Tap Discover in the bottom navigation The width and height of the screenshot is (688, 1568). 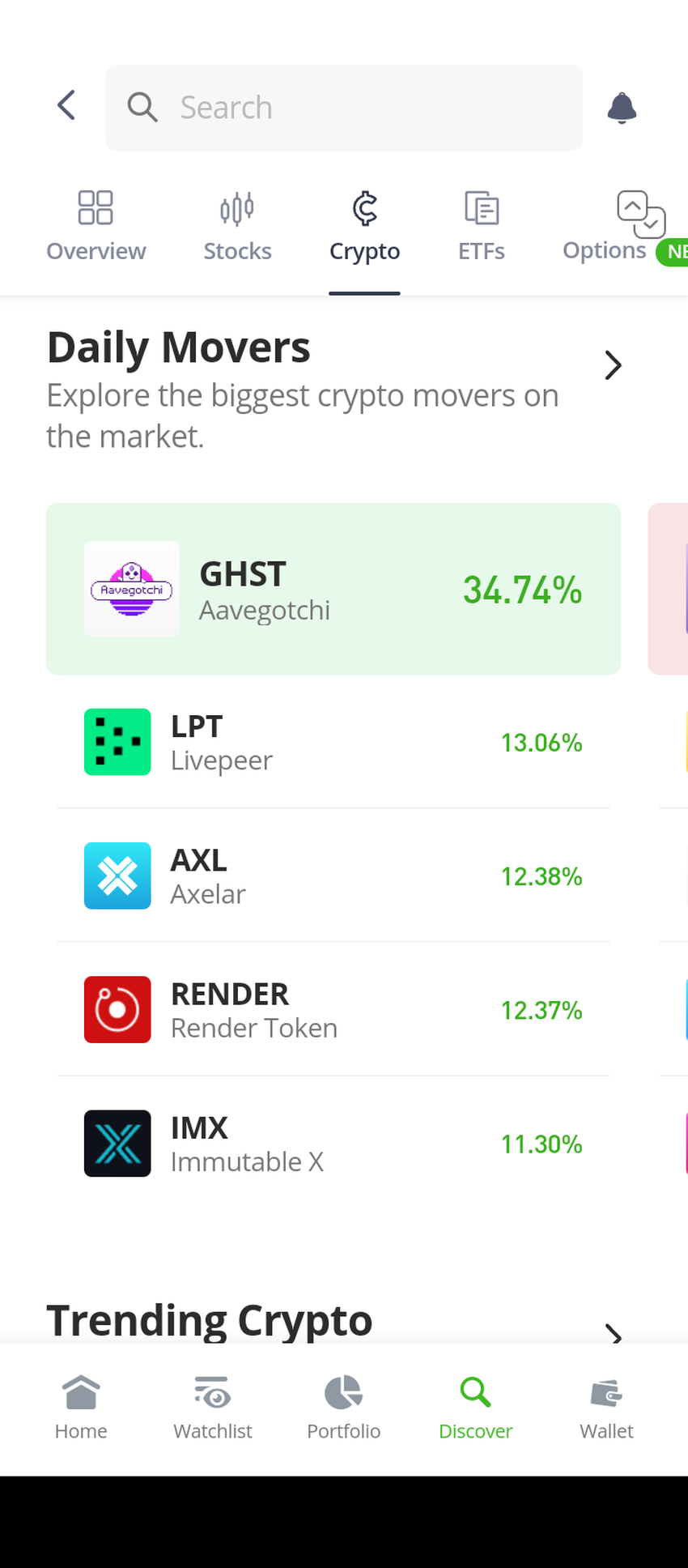click(475, 1408)
